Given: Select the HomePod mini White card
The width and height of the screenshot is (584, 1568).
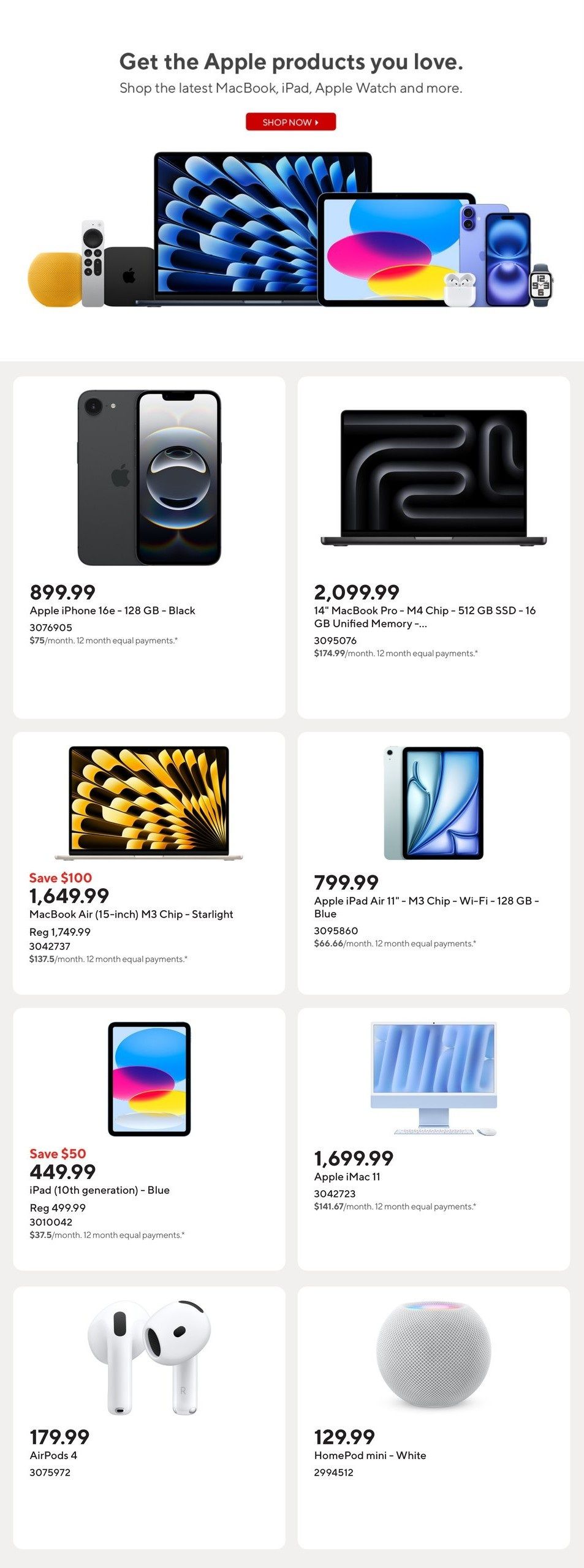Looking at the screenshot, I should 433,1416.
